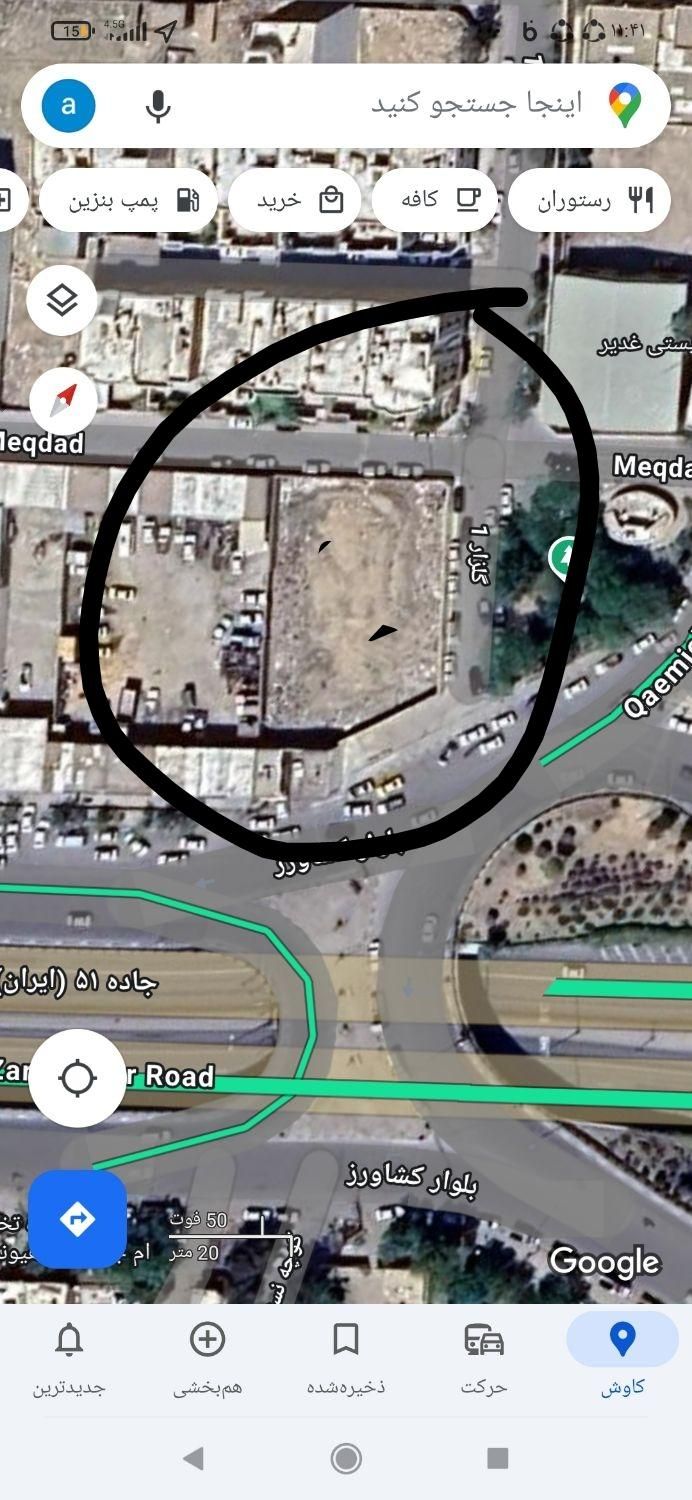
Task: Center the map on my location
Action: (x=77, y=1079)
